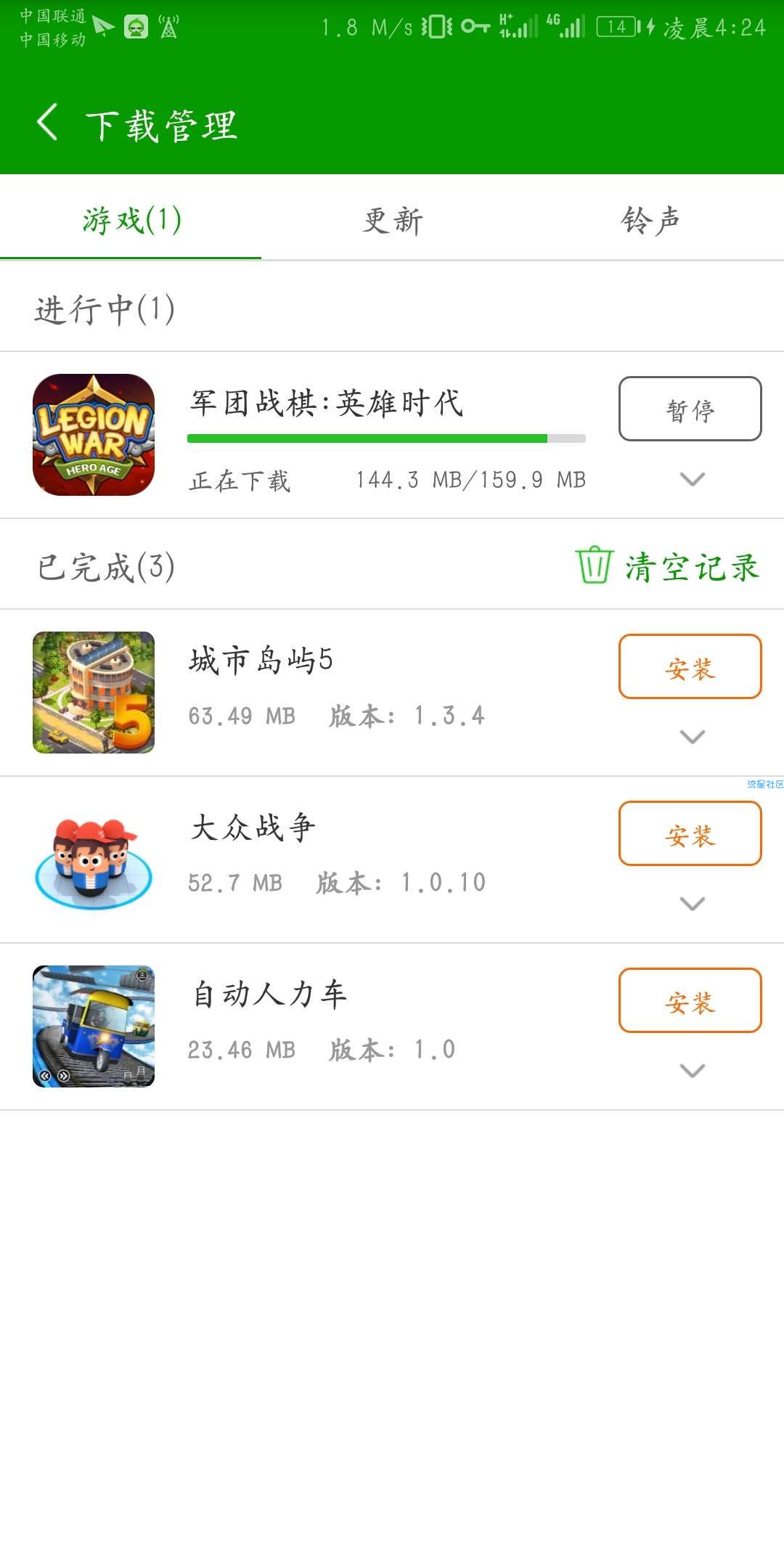Viewport: 784px width, 1568px height.
Task: Open the 城市岛屿5 game icon
Action: 94,693
